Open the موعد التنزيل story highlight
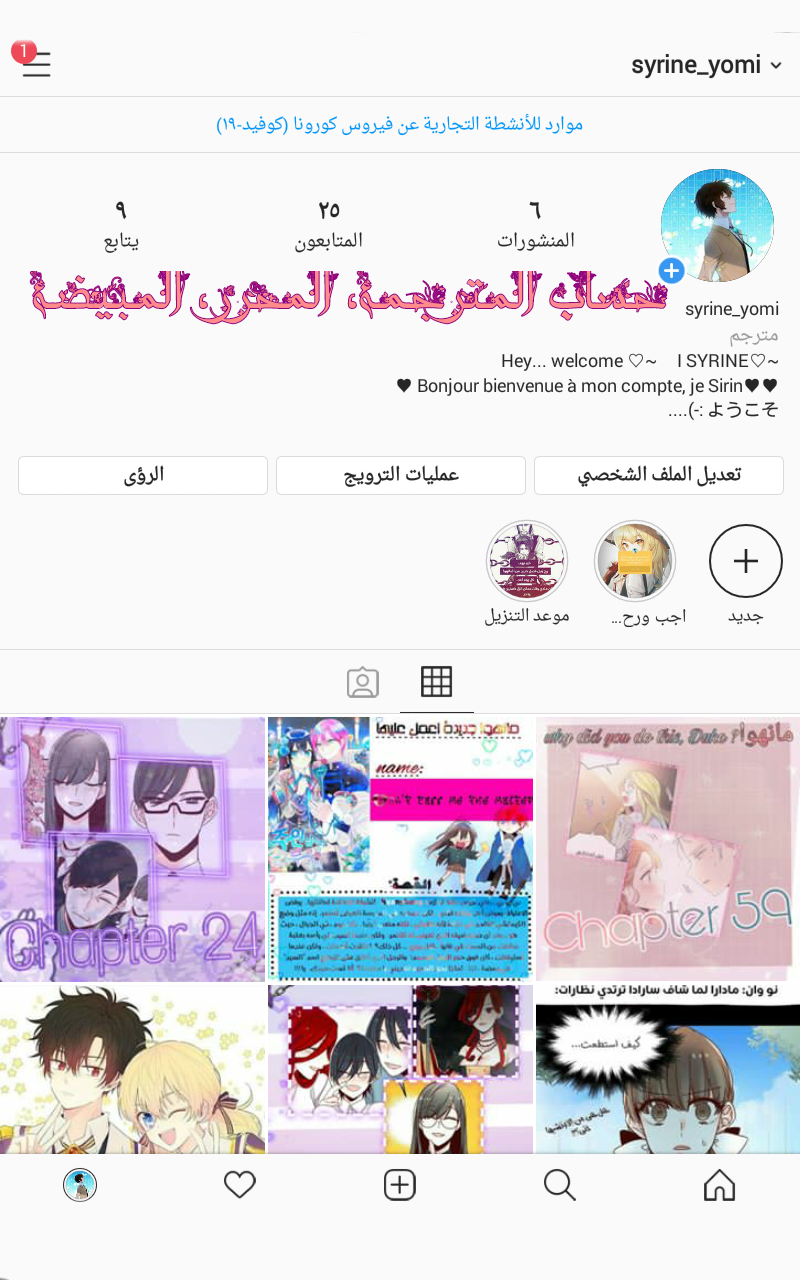 coord(527,562)
